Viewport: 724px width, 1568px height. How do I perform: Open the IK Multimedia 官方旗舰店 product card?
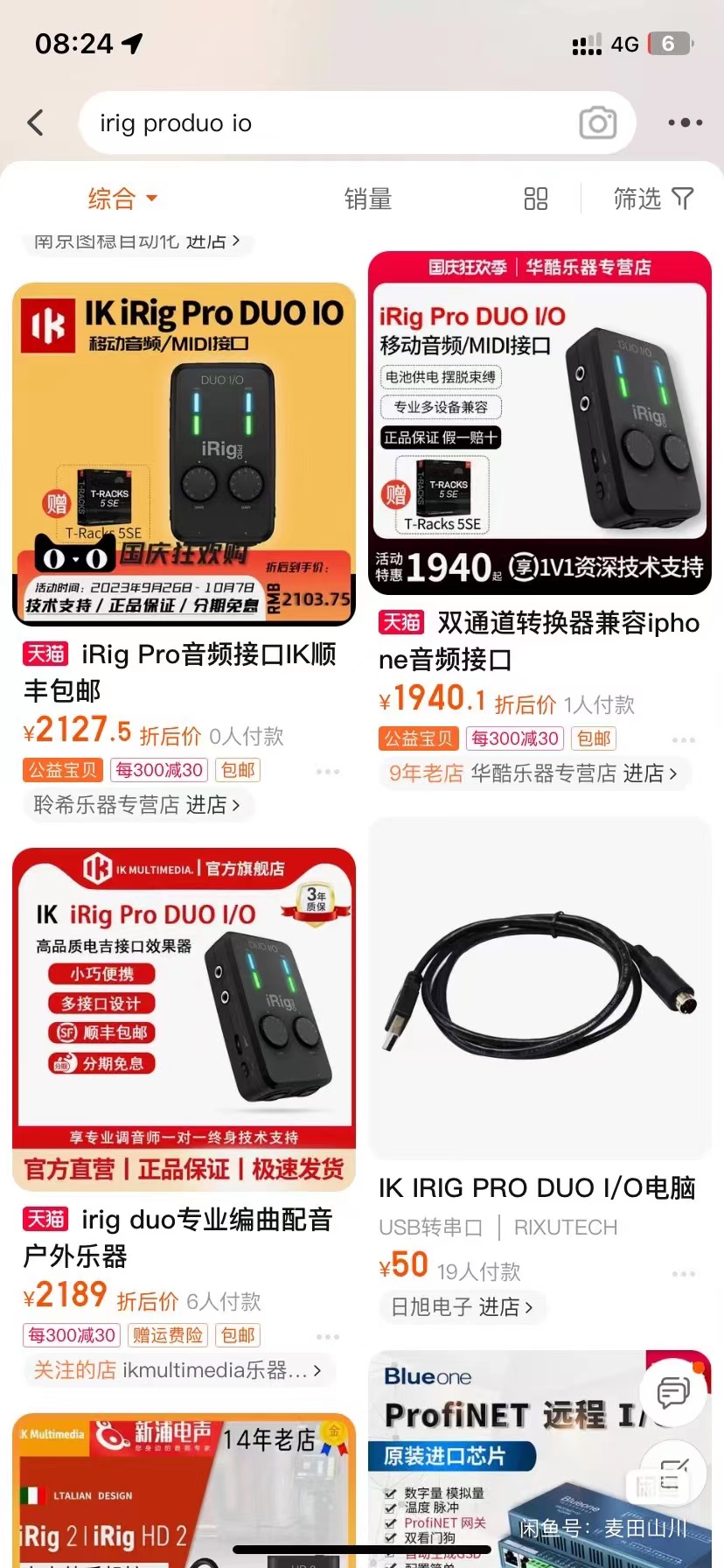coord(184,1018)
